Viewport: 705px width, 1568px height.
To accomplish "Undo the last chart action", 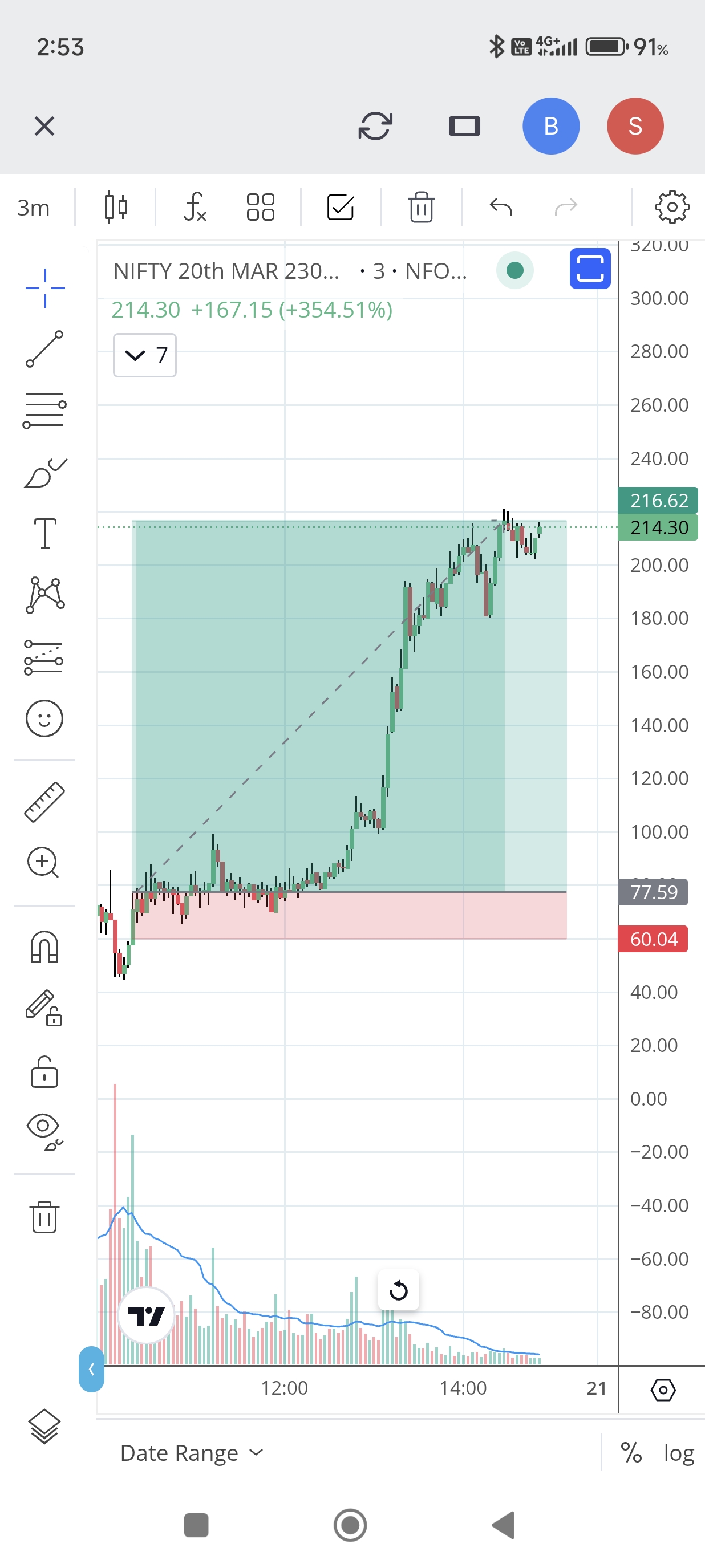I will coord(501,207).
